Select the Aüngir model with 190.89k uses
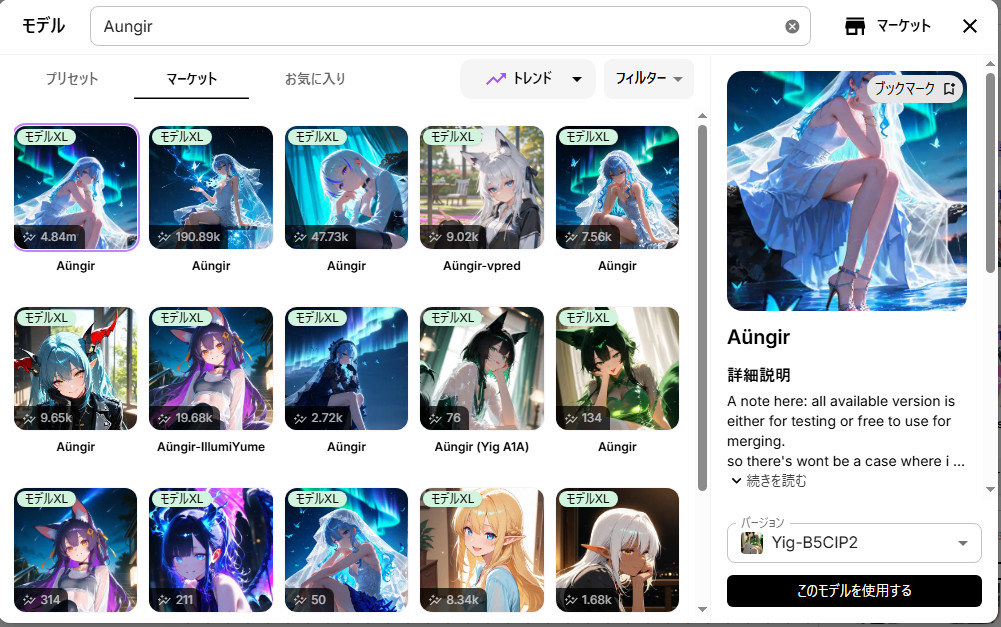The width and height of the screenshot is (1001, 627). pos(211,188)
